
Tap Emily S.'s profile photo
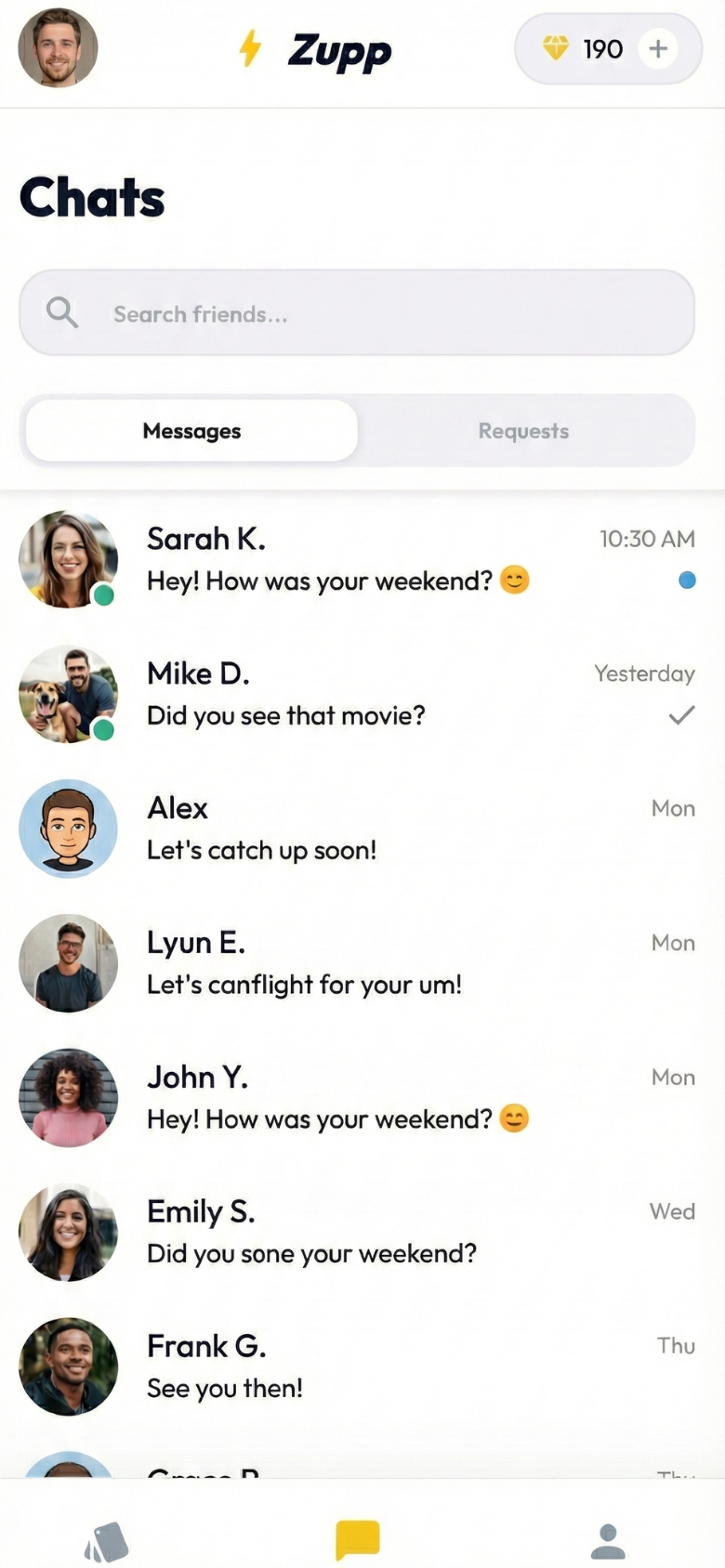point(68,1233)
